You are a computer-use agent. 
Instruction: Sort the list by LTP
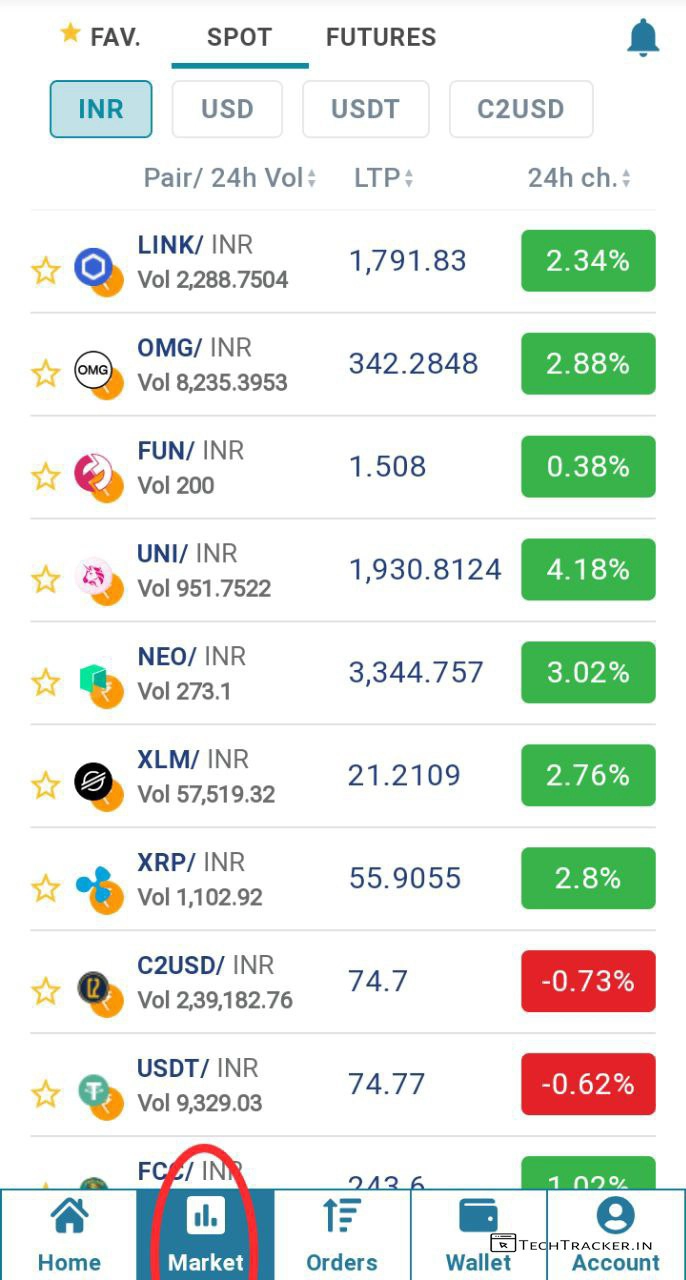click(x=383, y=178)
